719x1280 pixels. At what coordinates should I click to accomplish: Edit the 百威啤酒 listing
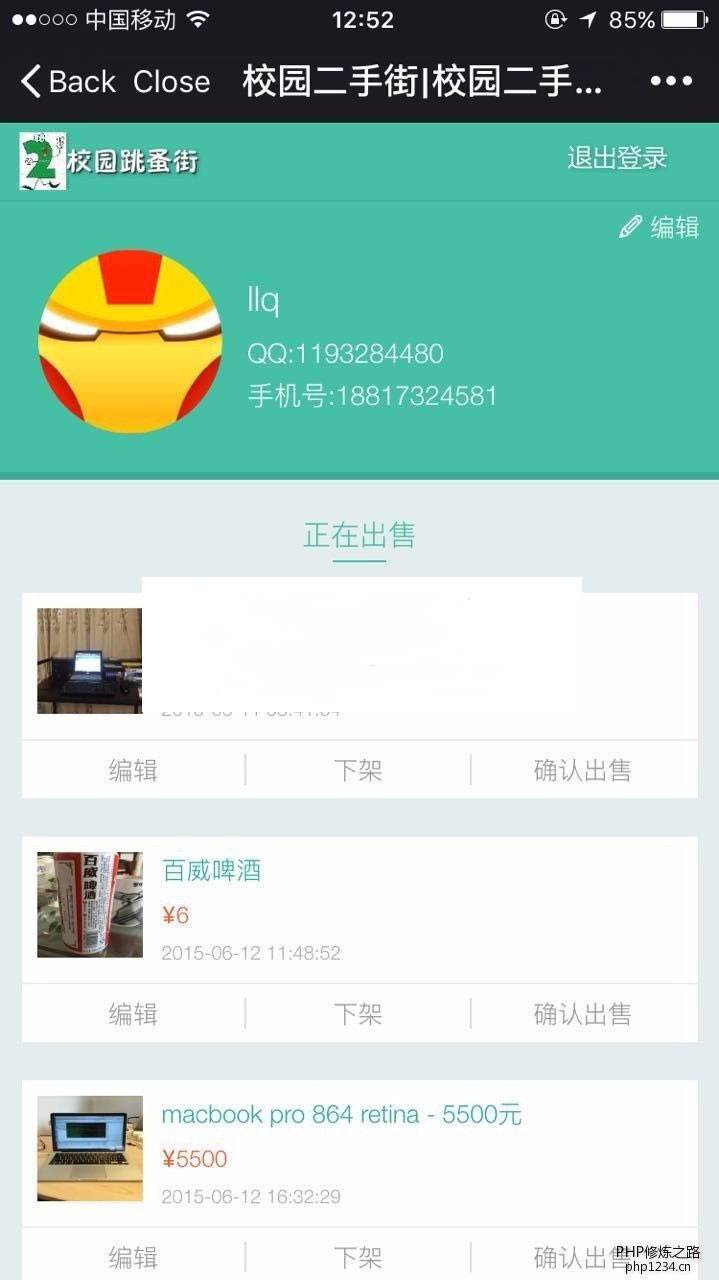133,1014
